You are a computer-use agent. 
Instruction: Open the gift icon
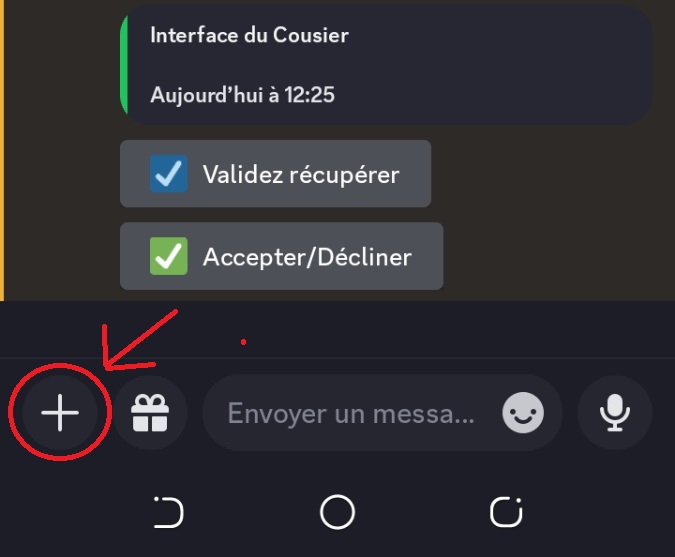tap(150, 412)
